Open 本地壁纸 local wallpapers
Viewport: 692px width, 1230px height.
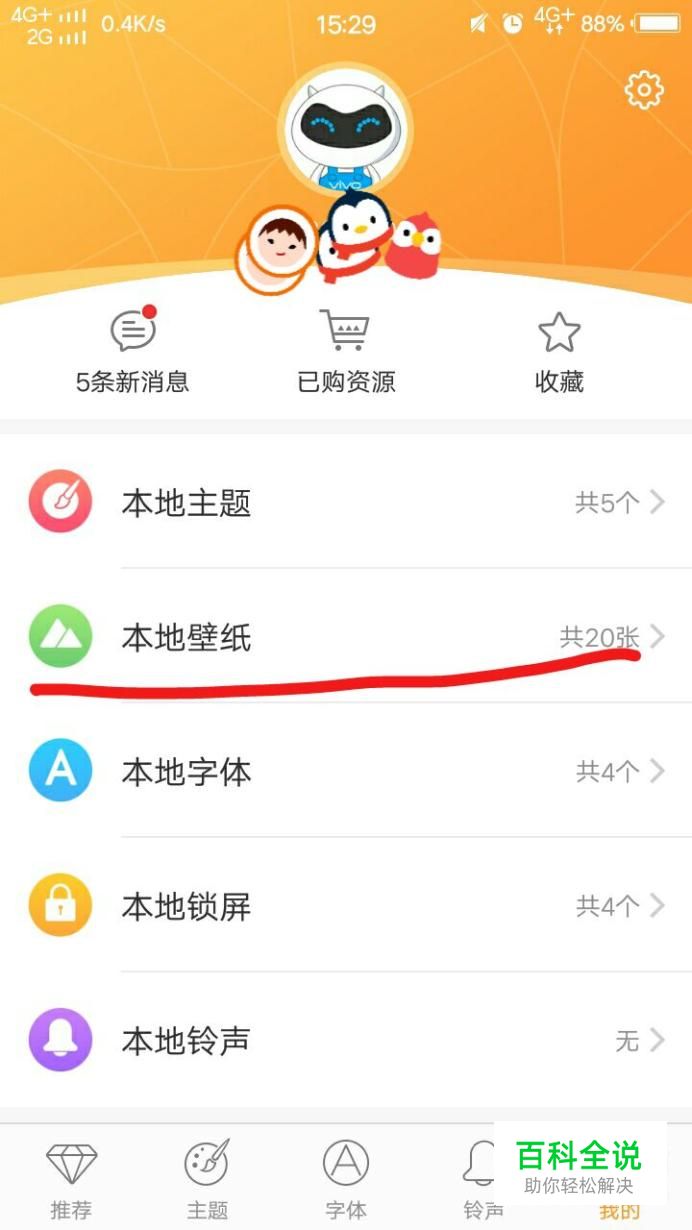[346, 636]
